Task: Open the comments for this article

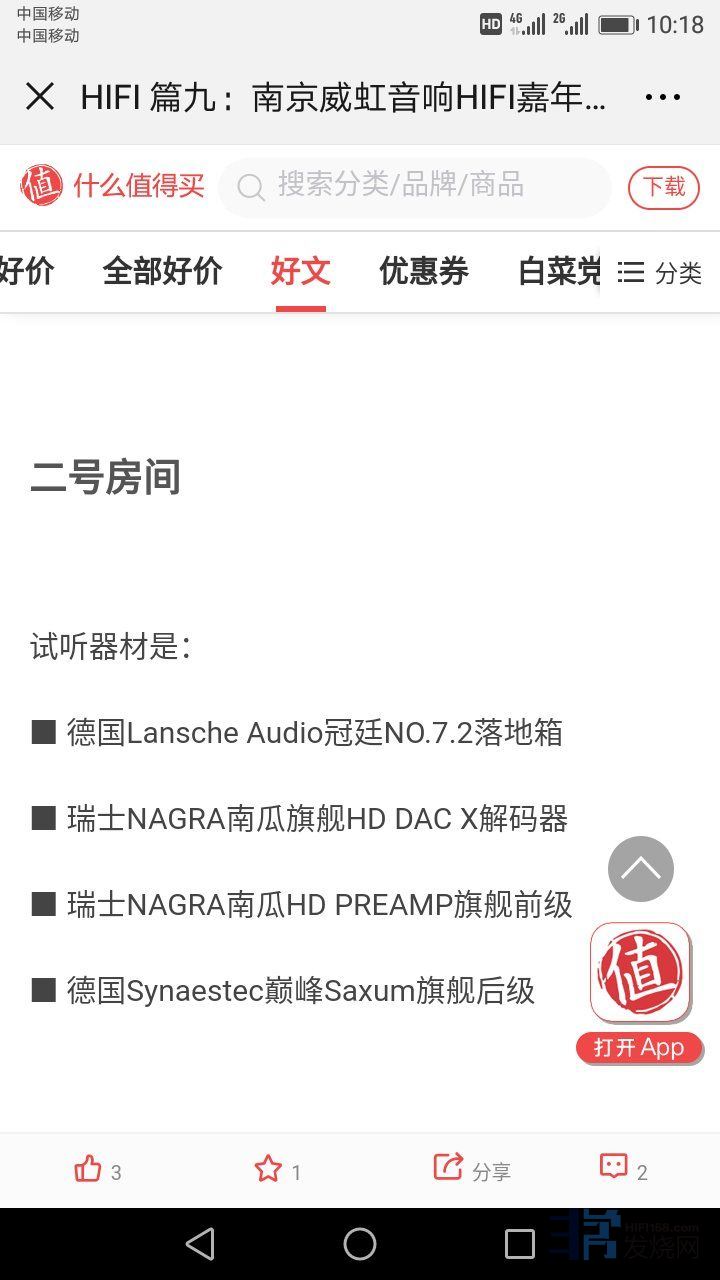Action: [x=614, y=1168]
